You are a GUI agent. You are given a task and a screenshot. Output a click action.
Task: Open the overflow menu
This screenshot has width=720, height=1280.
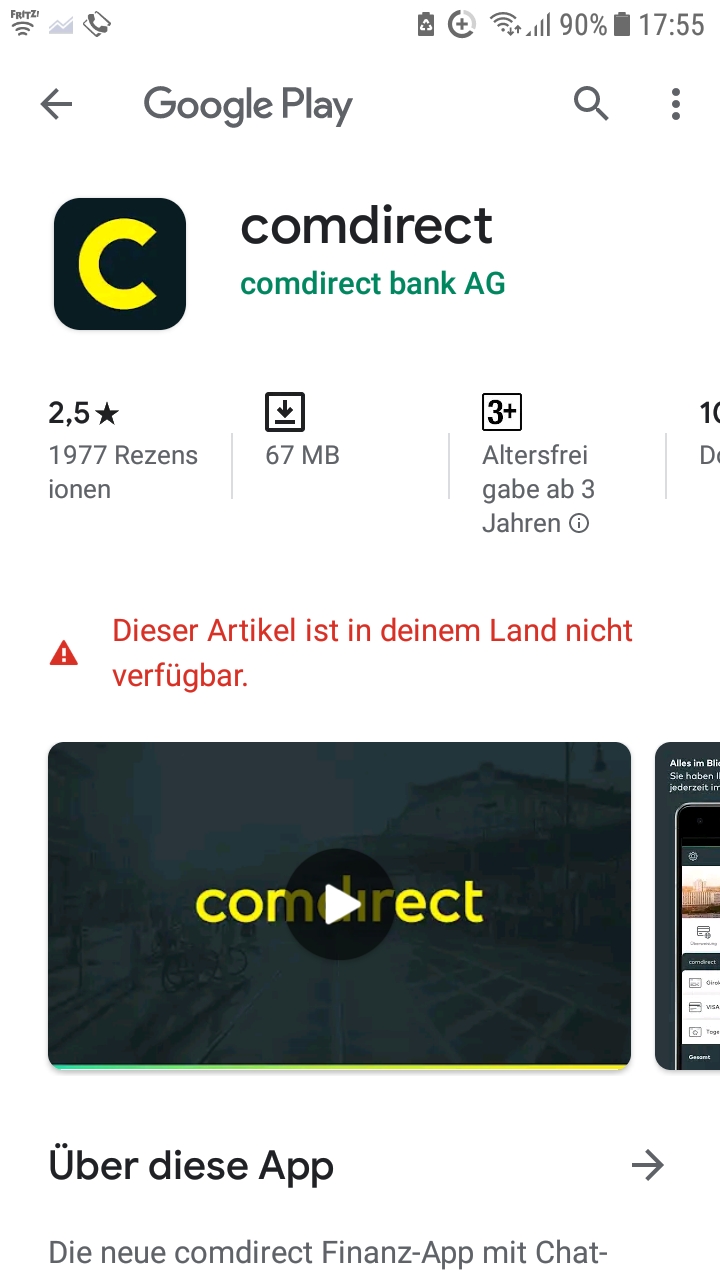tap(676, 104)
